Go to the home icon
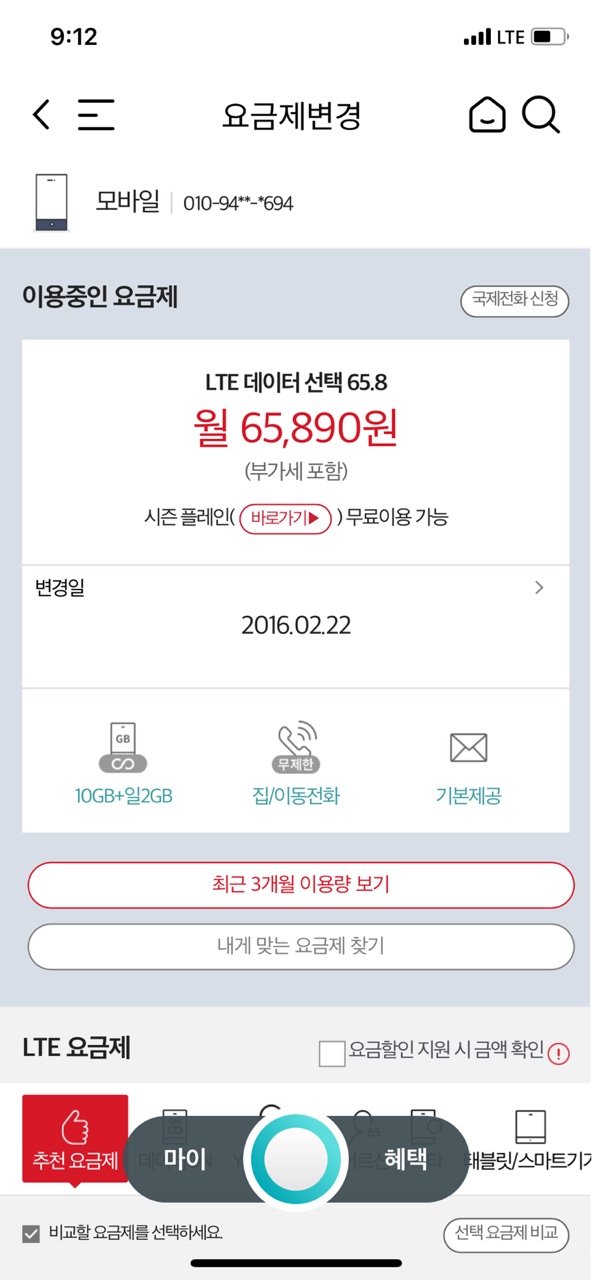 click(487, 115)
